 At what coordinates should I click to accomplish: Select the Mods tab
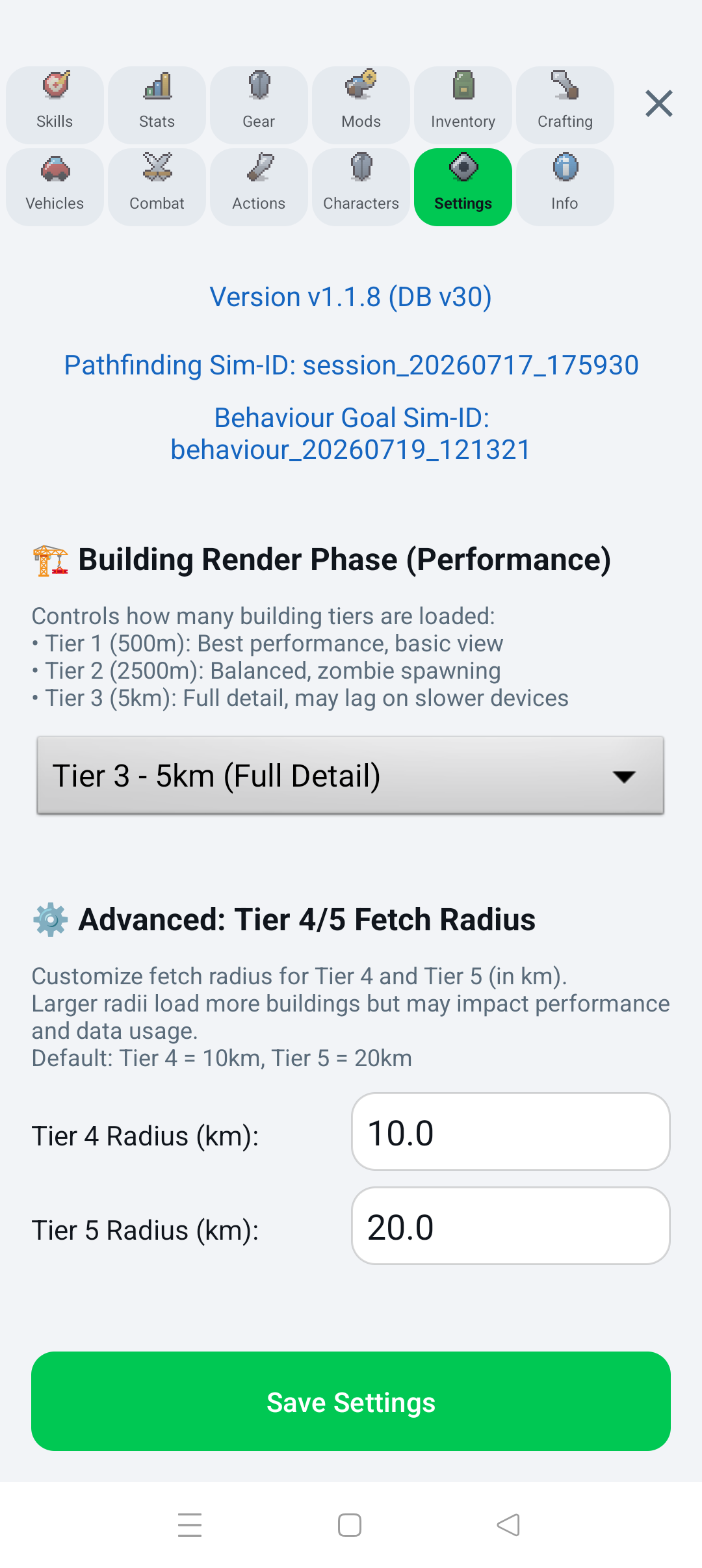pos(361,105)
